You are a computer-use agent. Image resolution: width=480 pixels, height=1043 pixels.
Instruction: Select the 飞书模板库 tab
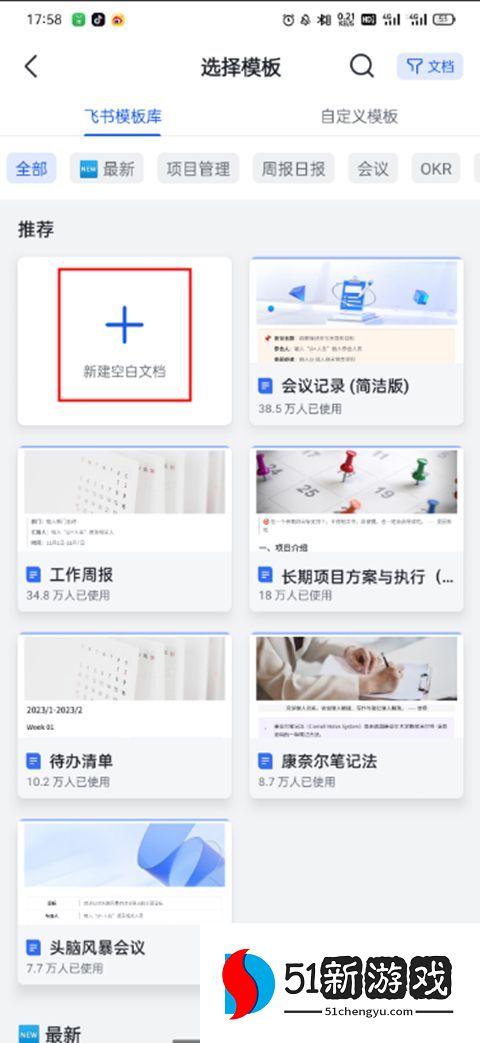pos(122,116)
